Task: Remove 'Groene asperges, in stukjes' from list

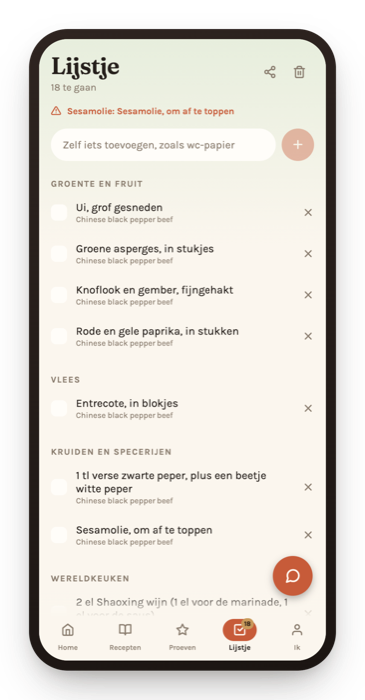Action: 308,254
